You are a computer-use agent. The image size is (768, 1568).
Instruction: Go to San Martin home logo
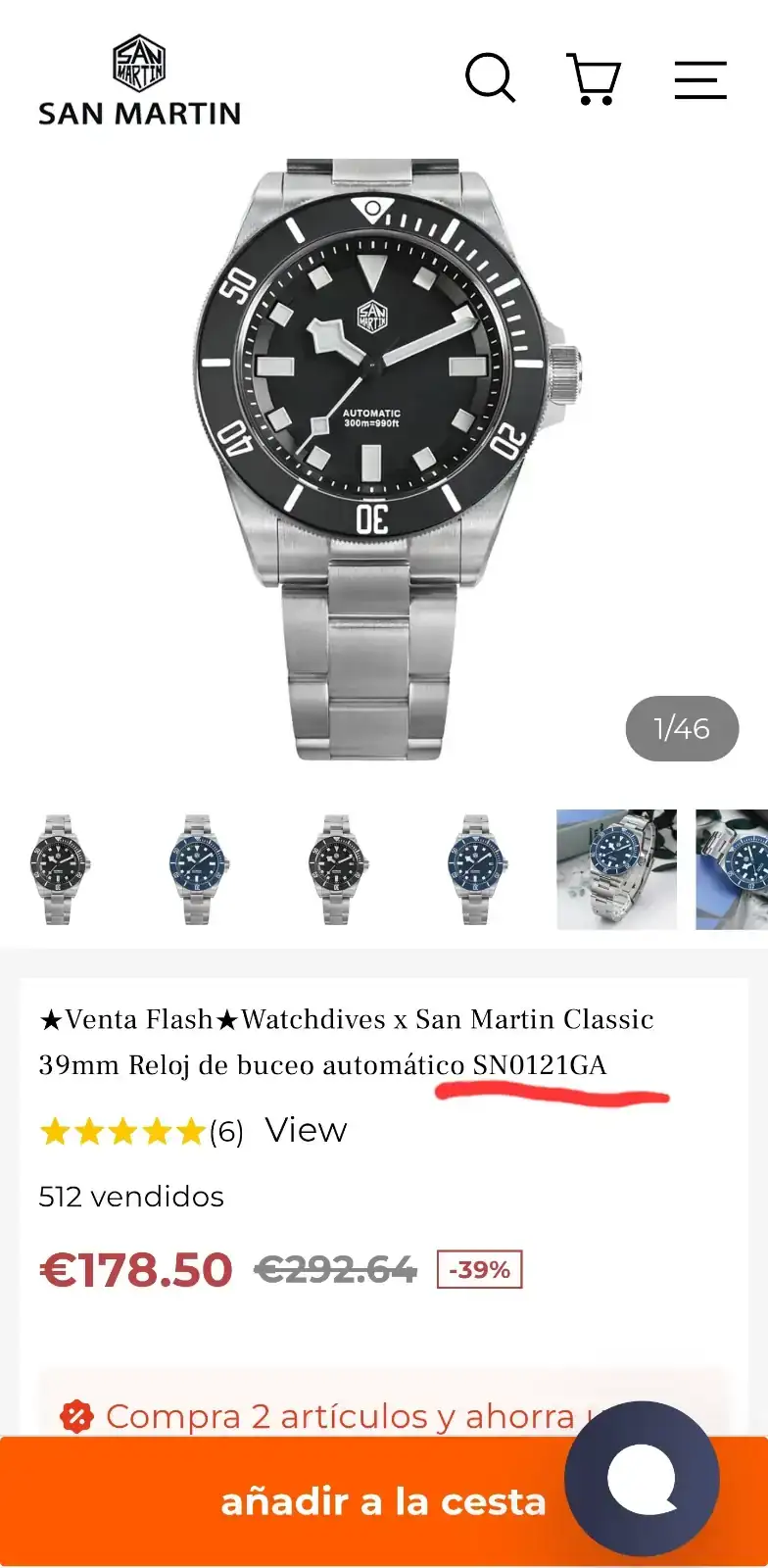[x=139, y=82]
